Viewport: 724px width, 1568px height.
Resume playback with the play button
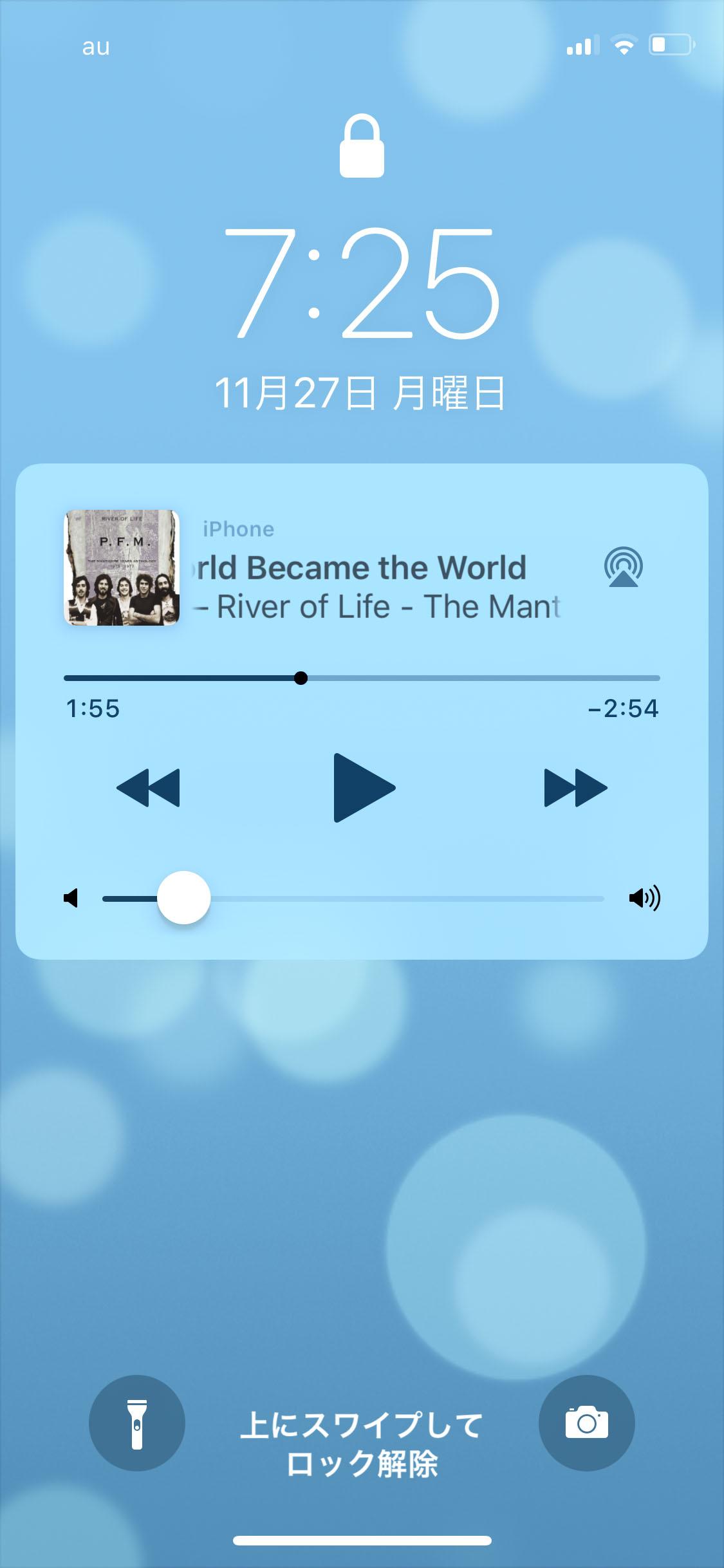(x=364, y=787)
